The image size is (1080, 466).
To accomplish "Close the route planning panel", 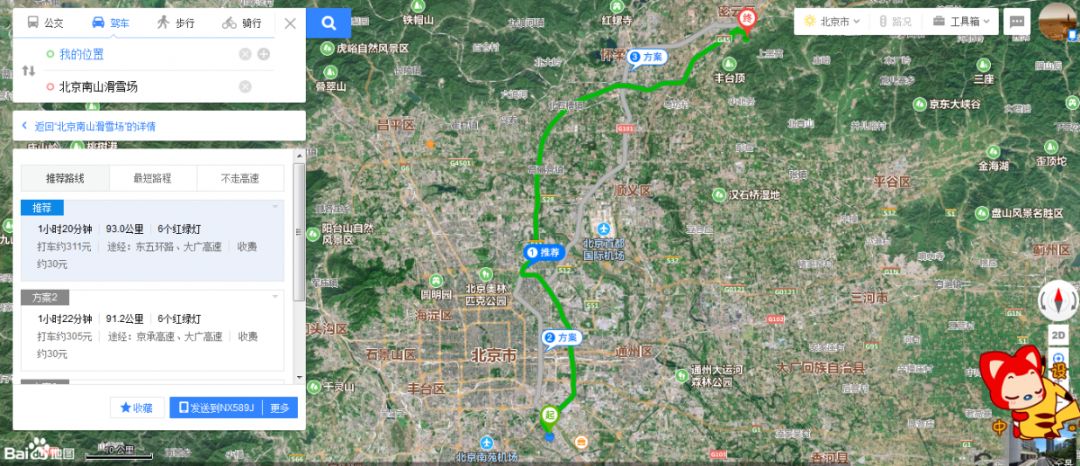I will 290,22.
